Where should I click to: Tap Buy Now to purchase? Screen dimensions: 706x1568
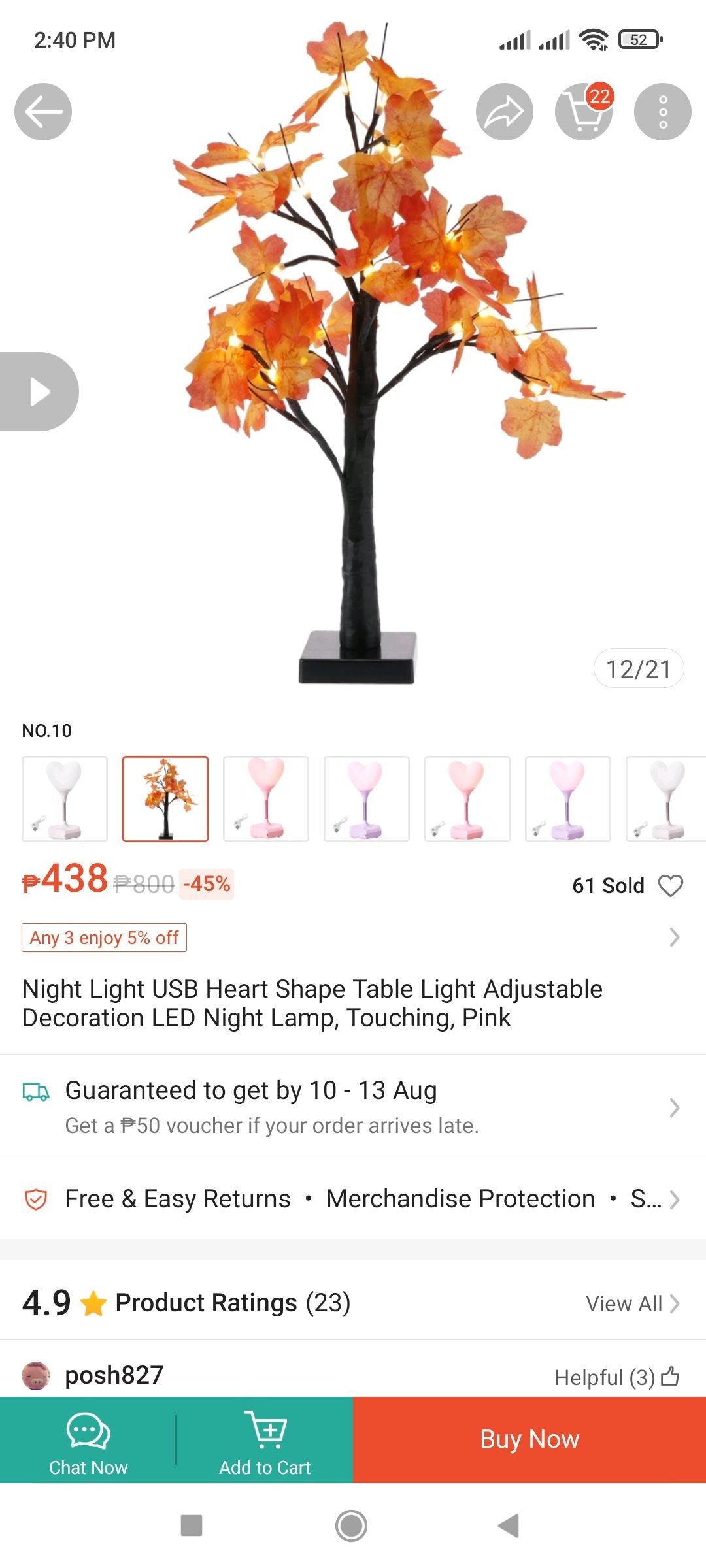tap(529, 1439)
